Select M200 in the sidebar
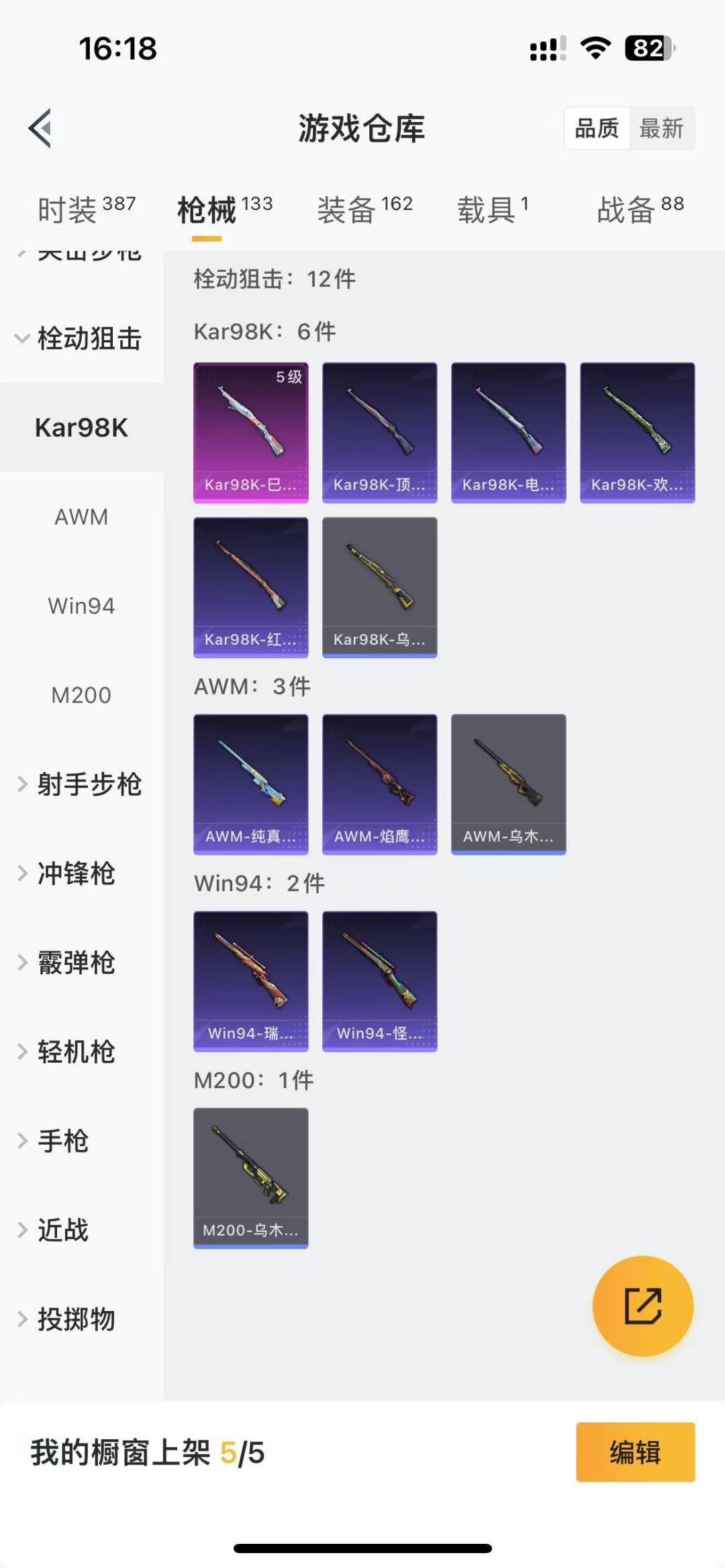 point(81,695)
